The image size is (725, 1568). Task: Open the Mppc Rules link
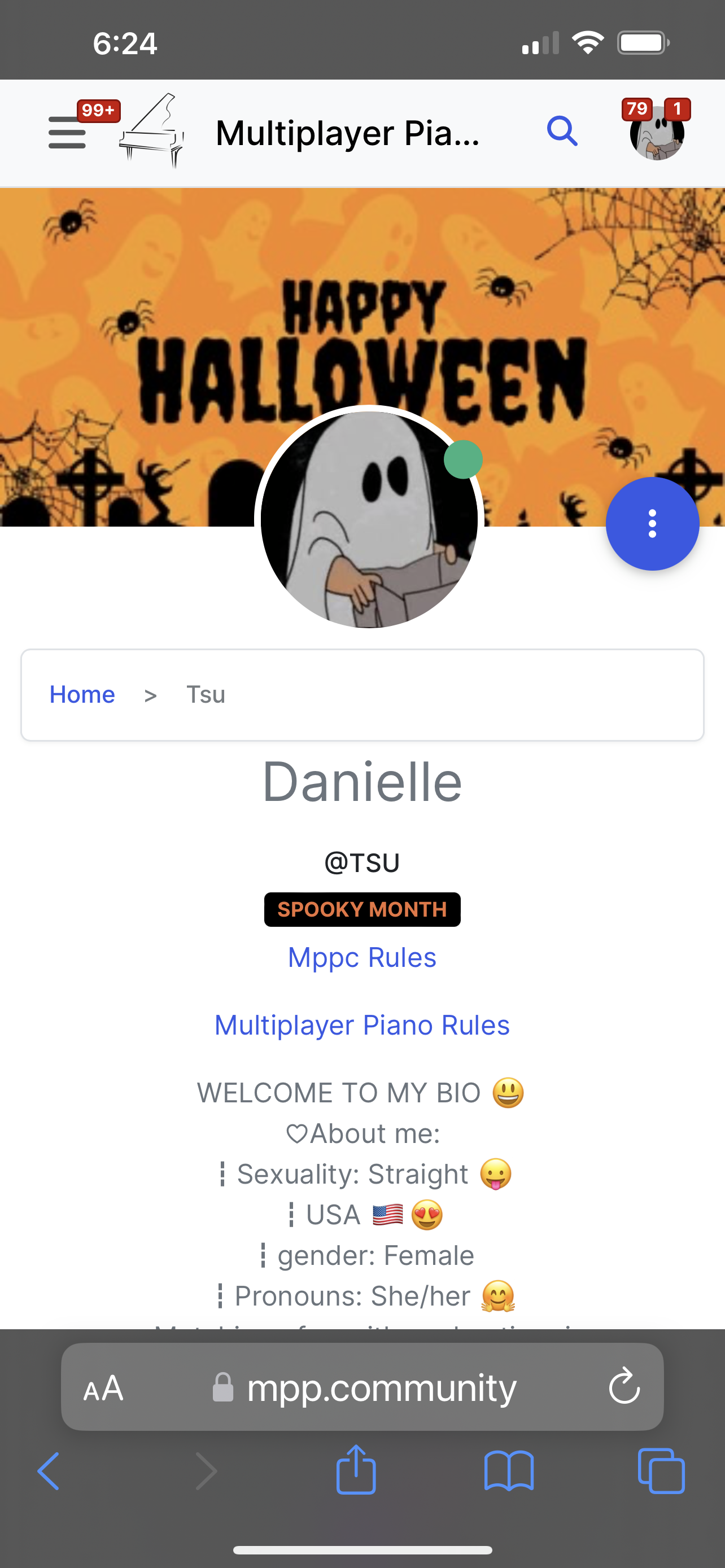point(362,957)
